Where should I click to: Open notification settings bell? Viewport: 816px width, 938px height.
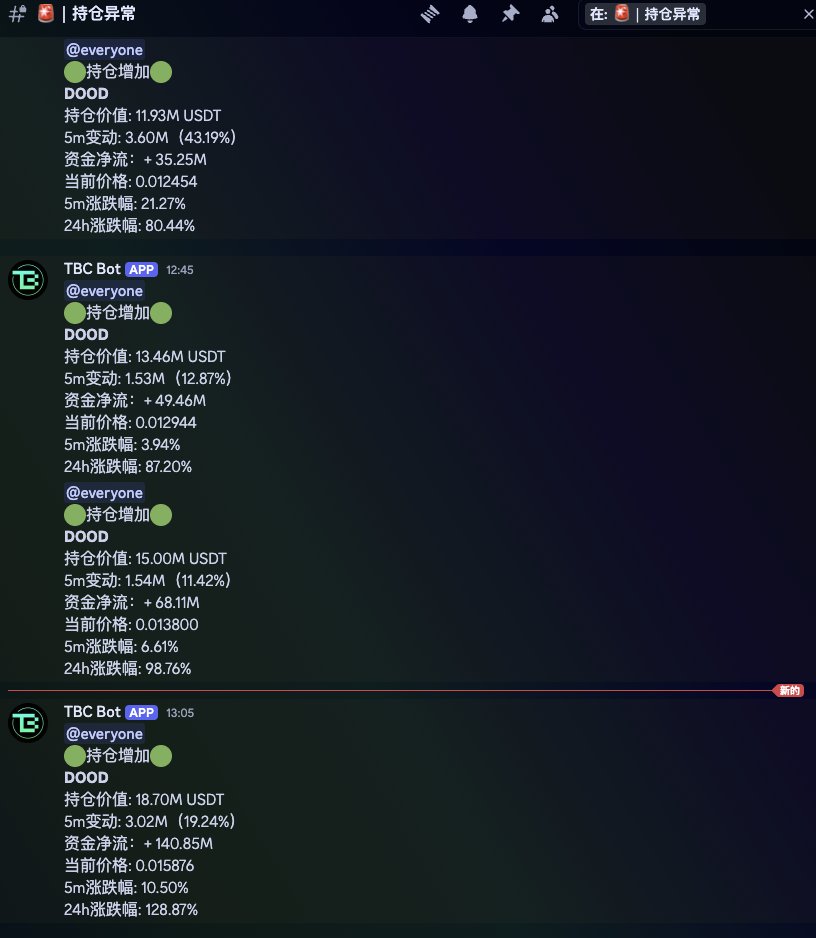(470, 14)
